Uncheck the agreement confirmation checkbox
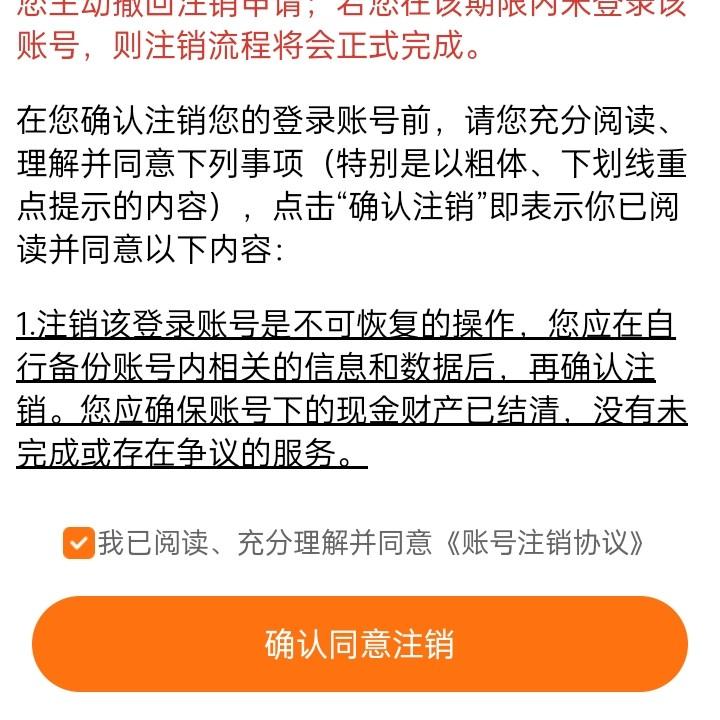The image size is (720, 720). click(x=78, y=543)
